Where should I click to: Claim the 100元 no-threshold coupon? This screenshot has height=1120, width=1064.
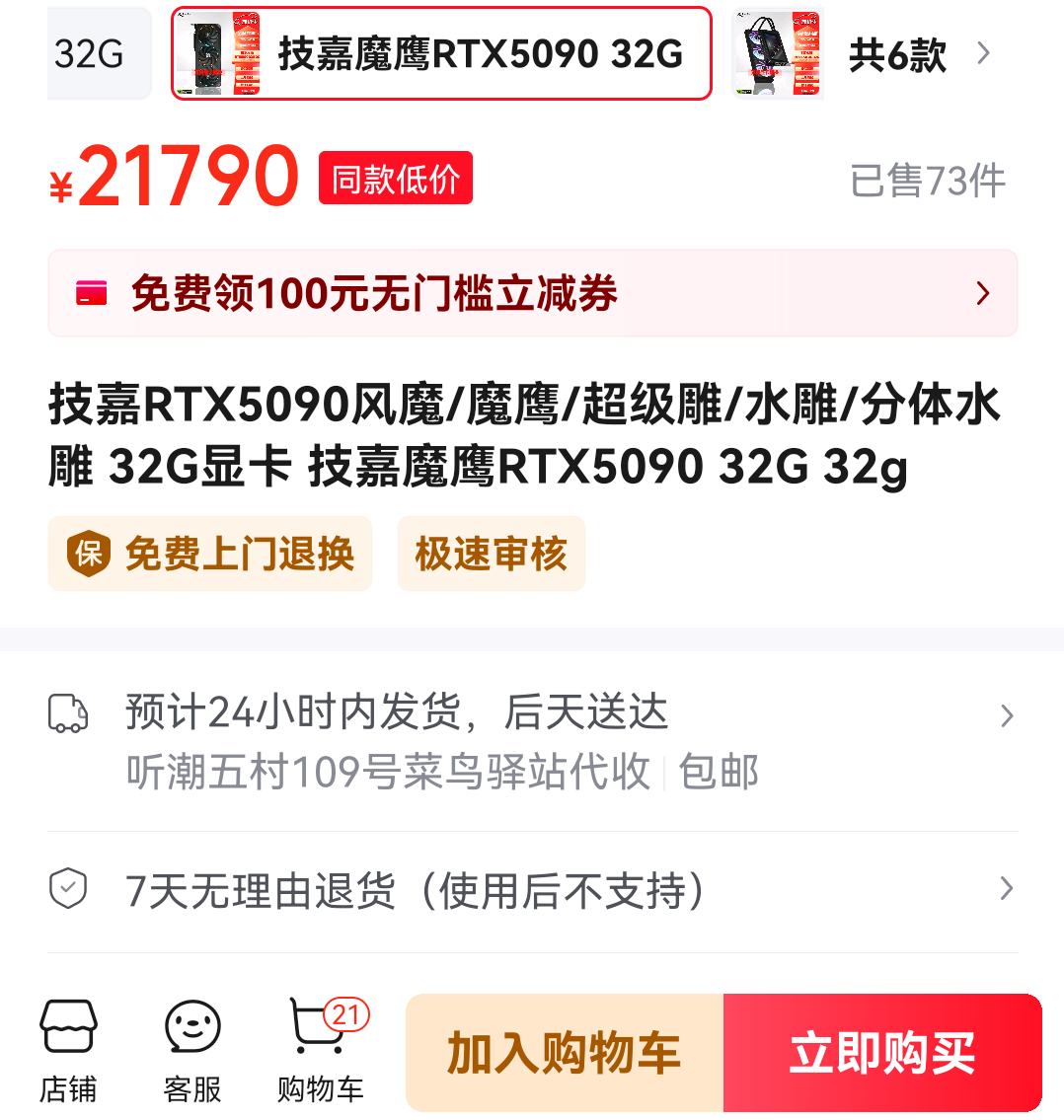(x=532, y=294)
